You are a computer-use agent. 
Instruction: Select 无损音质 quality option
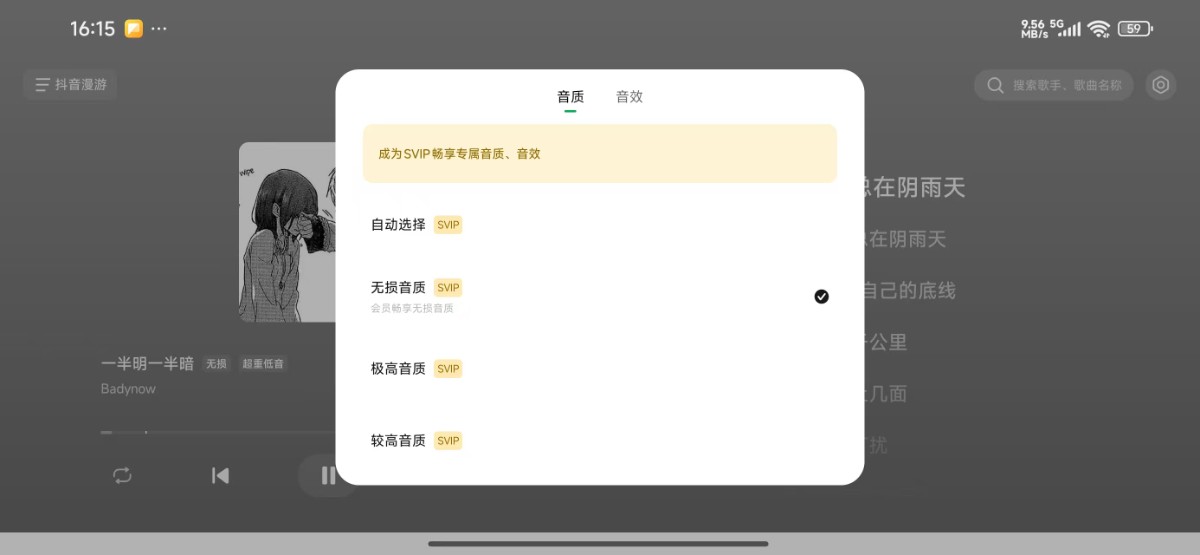tap(599, 296)
